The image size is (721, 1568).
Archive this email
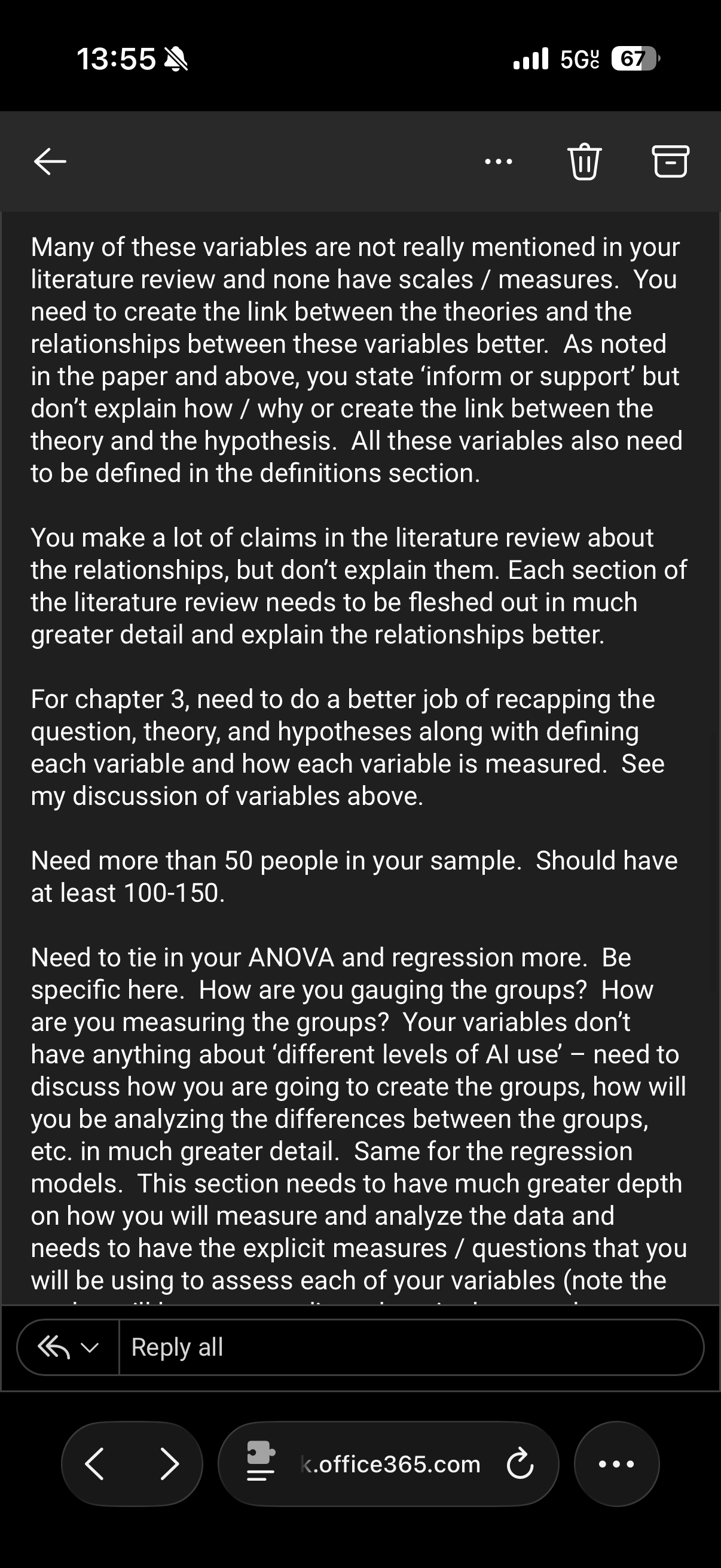pyautogui.click(x=671, y=161)
